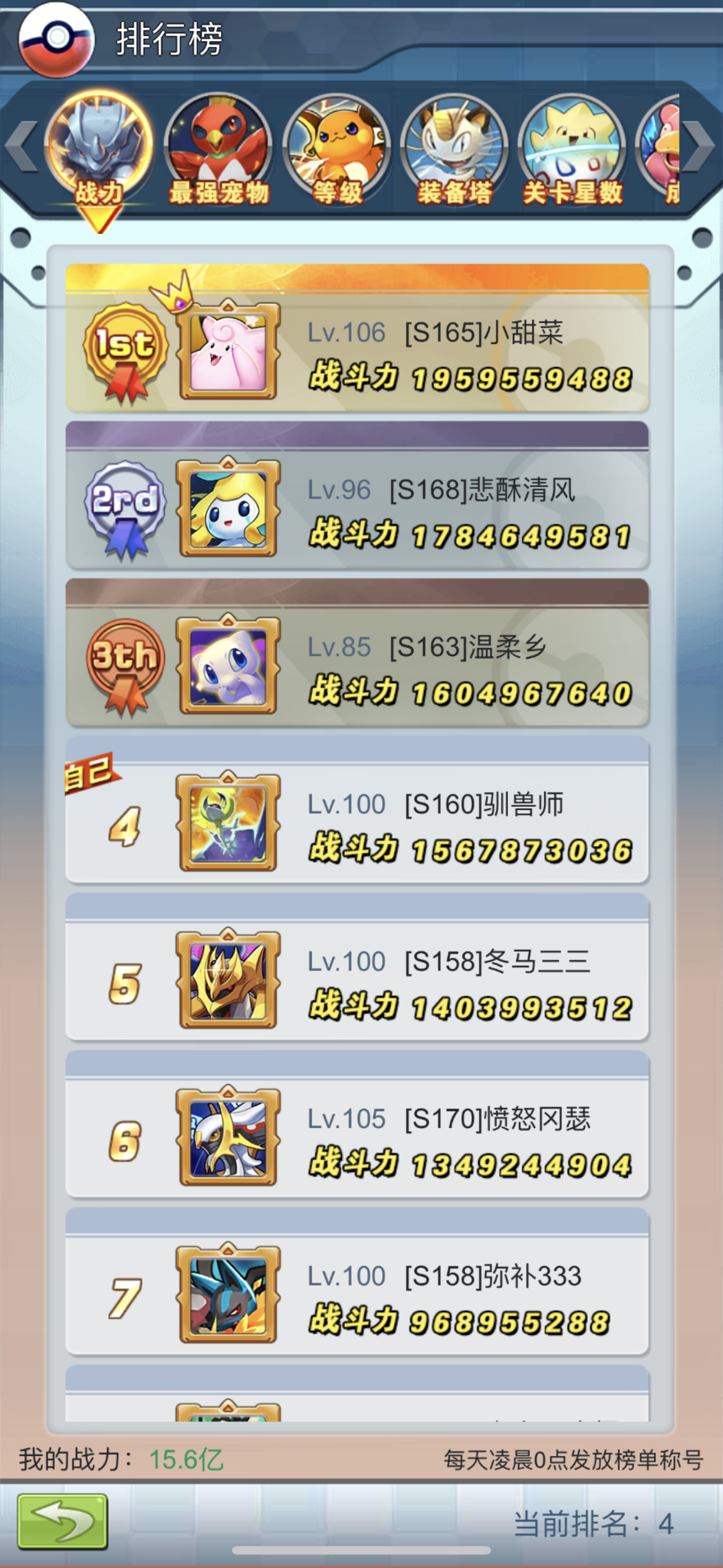Screen dimensions: 723x1568
Task: Tap the left arrow of the category bar
Action: coord(22,146)
